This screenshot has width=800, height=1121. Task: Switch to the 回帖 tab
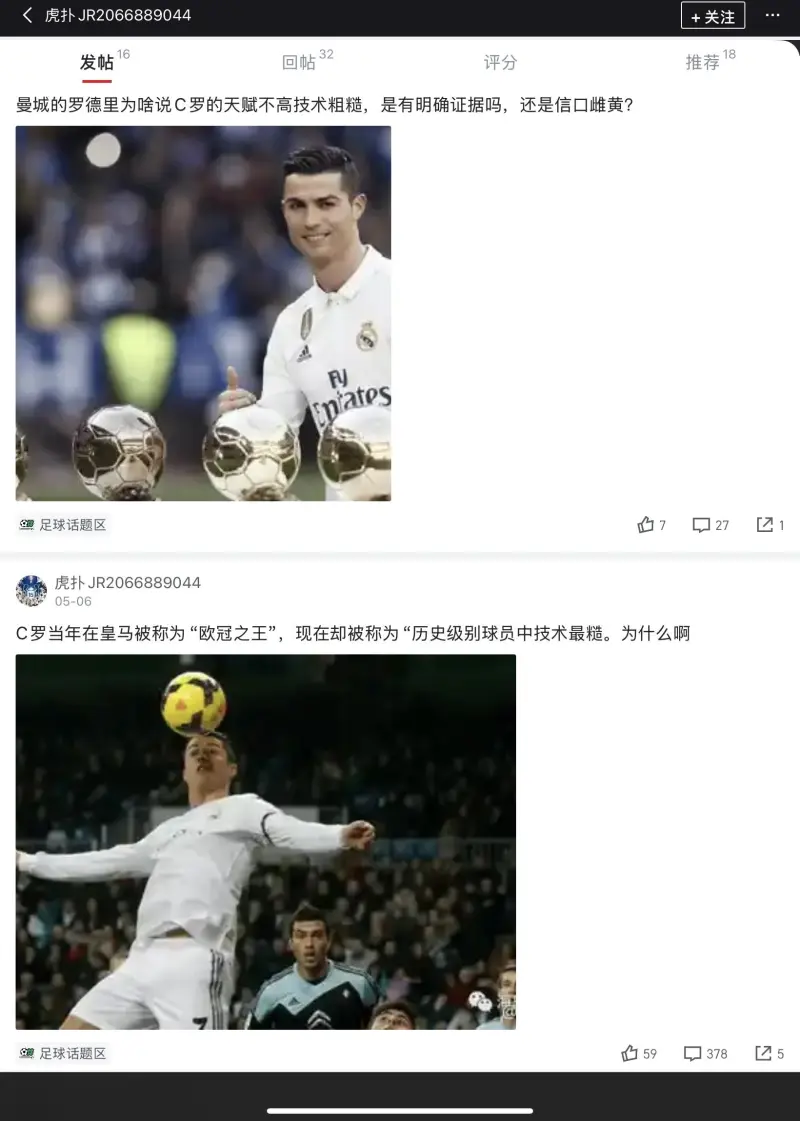tap(299, 62)
